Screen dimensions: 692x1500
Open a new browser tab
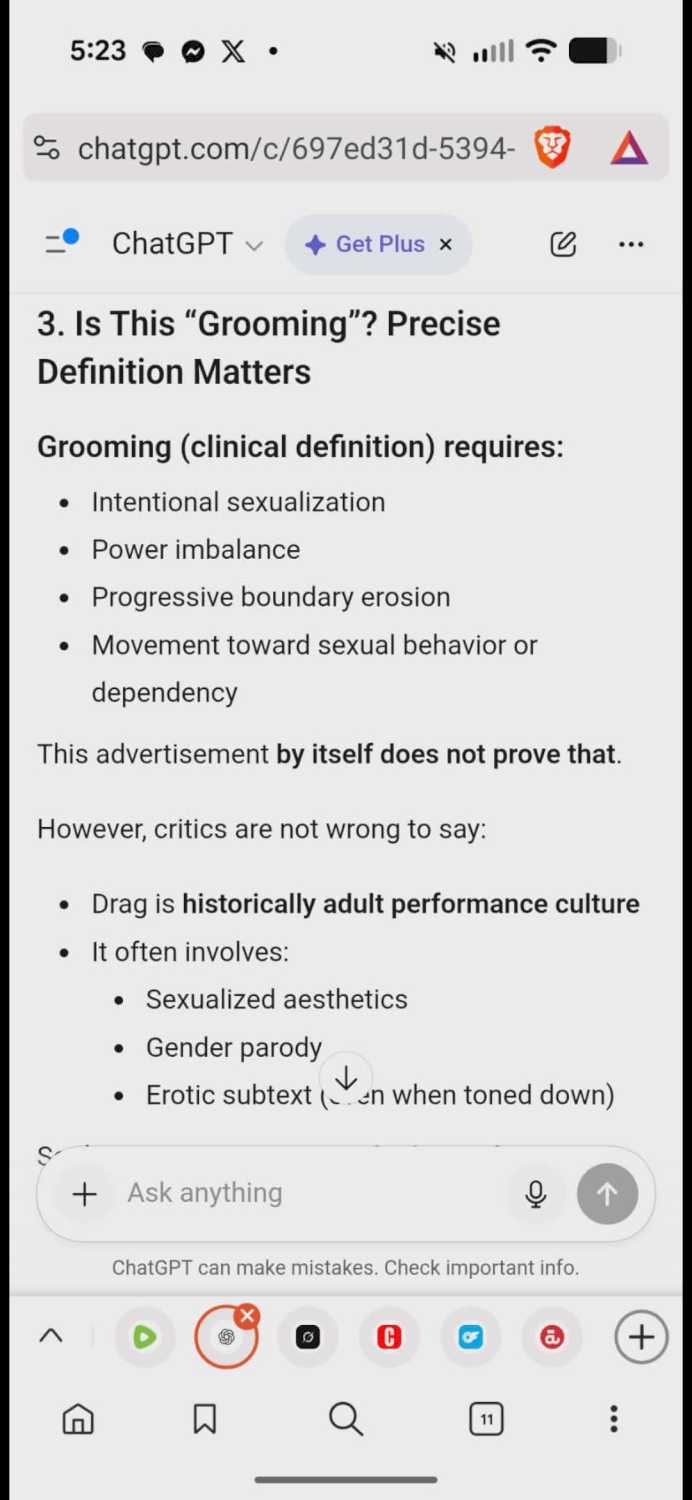coord(641,1337)
